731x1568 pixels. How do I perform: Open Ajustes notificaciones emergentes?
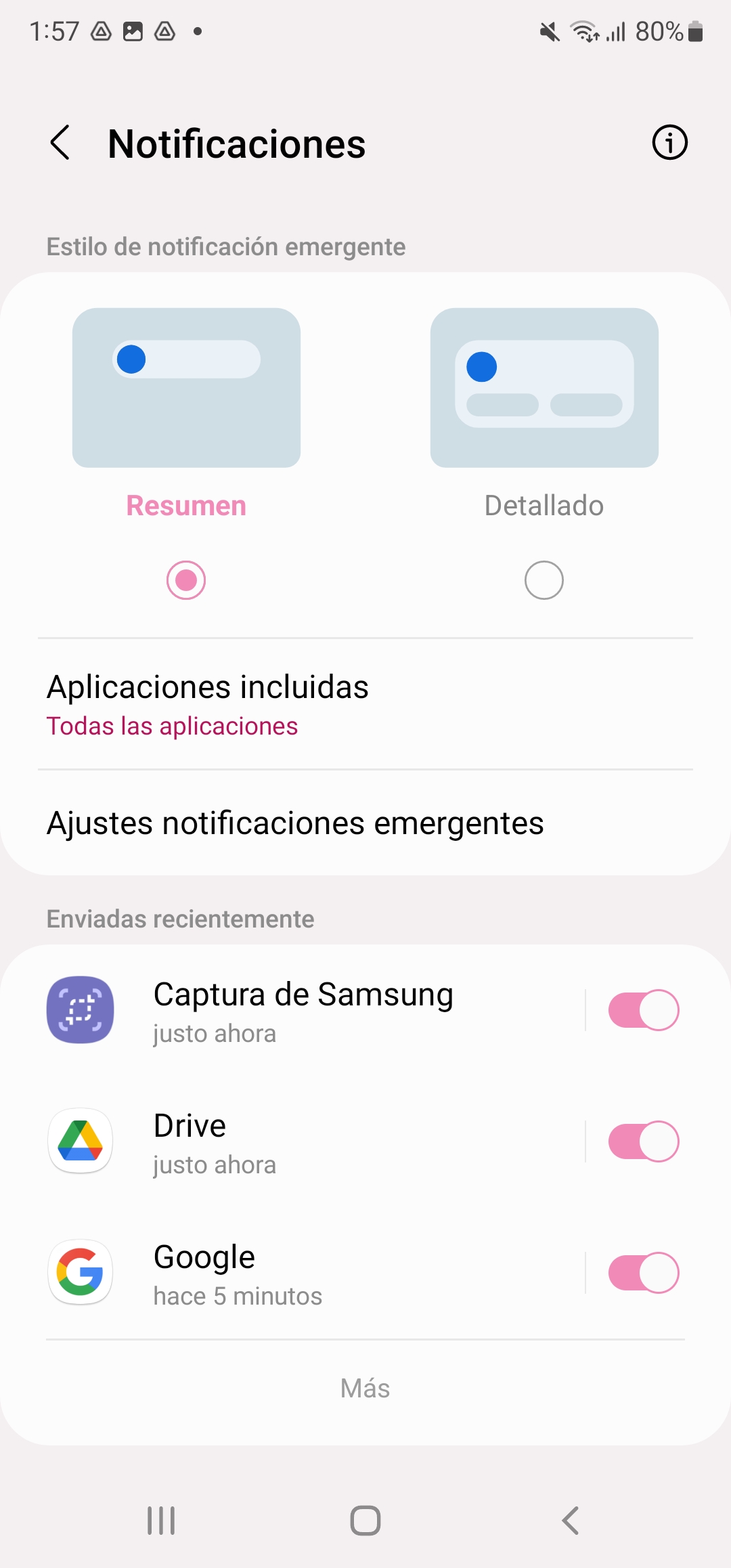click(365, 823)
